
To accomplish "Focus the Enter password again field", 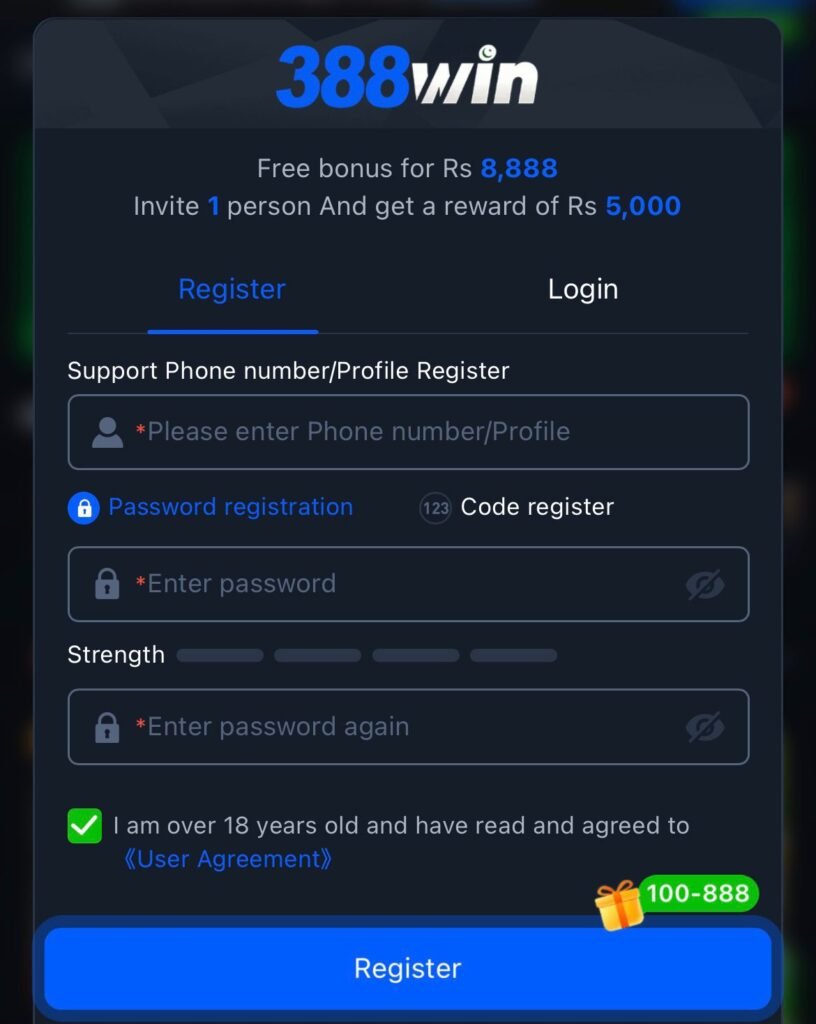I will click(x=400, y=727).
